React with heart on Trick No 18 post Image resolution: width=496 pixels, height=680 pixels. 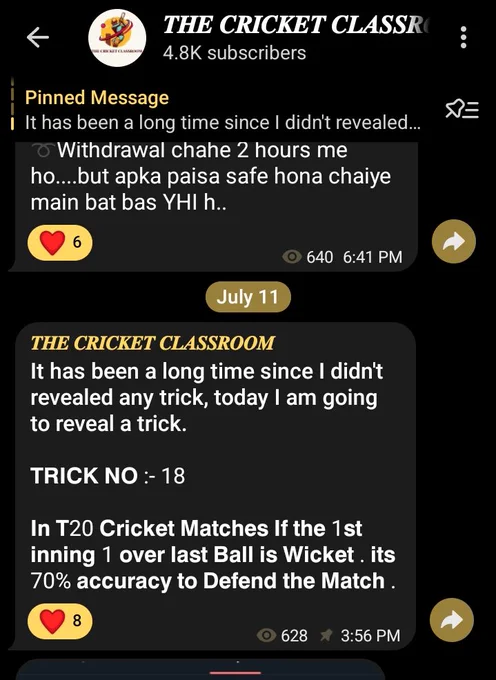[60, 621]
